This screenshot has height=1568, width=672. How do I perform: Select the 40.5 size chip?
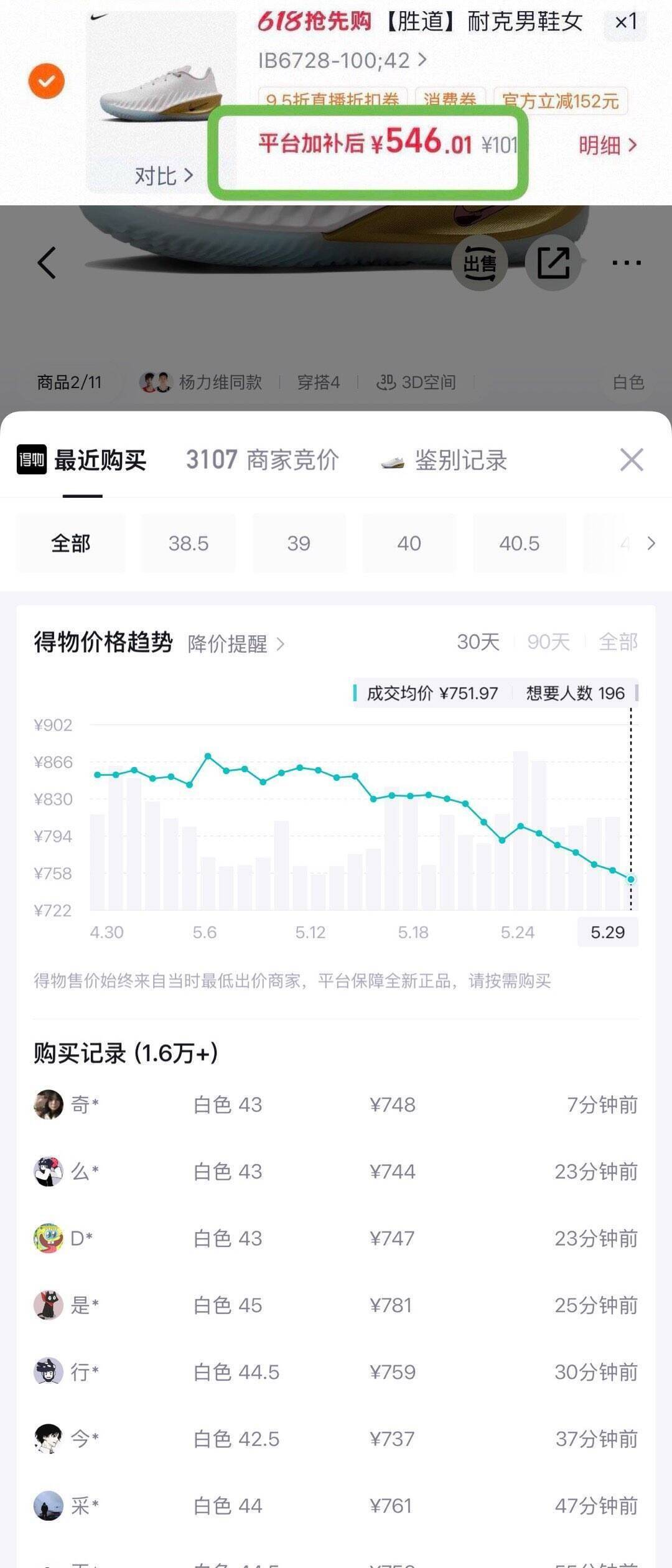click(x=520, y=543)
